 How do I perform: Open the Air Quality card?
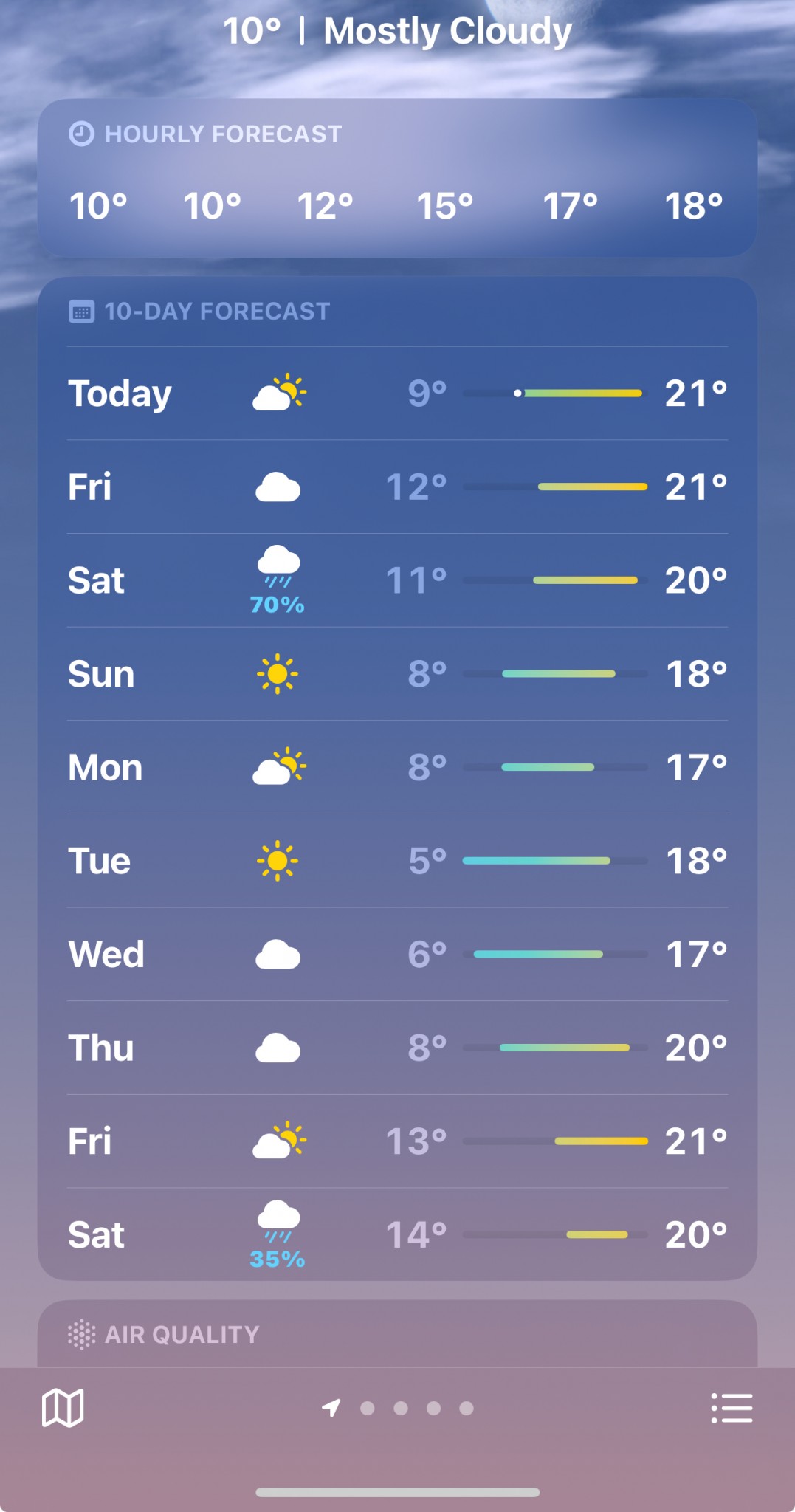[397, 1334]
